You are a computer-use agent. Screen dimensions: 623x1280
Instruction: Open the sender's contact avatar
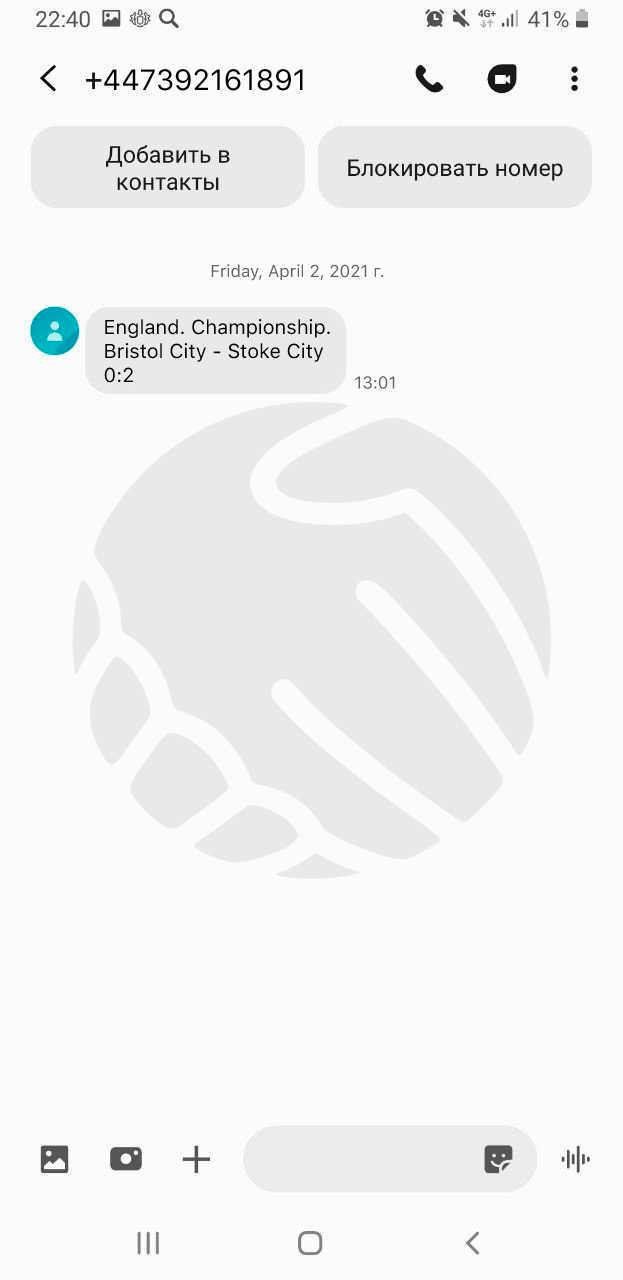[x=55, y=331]
